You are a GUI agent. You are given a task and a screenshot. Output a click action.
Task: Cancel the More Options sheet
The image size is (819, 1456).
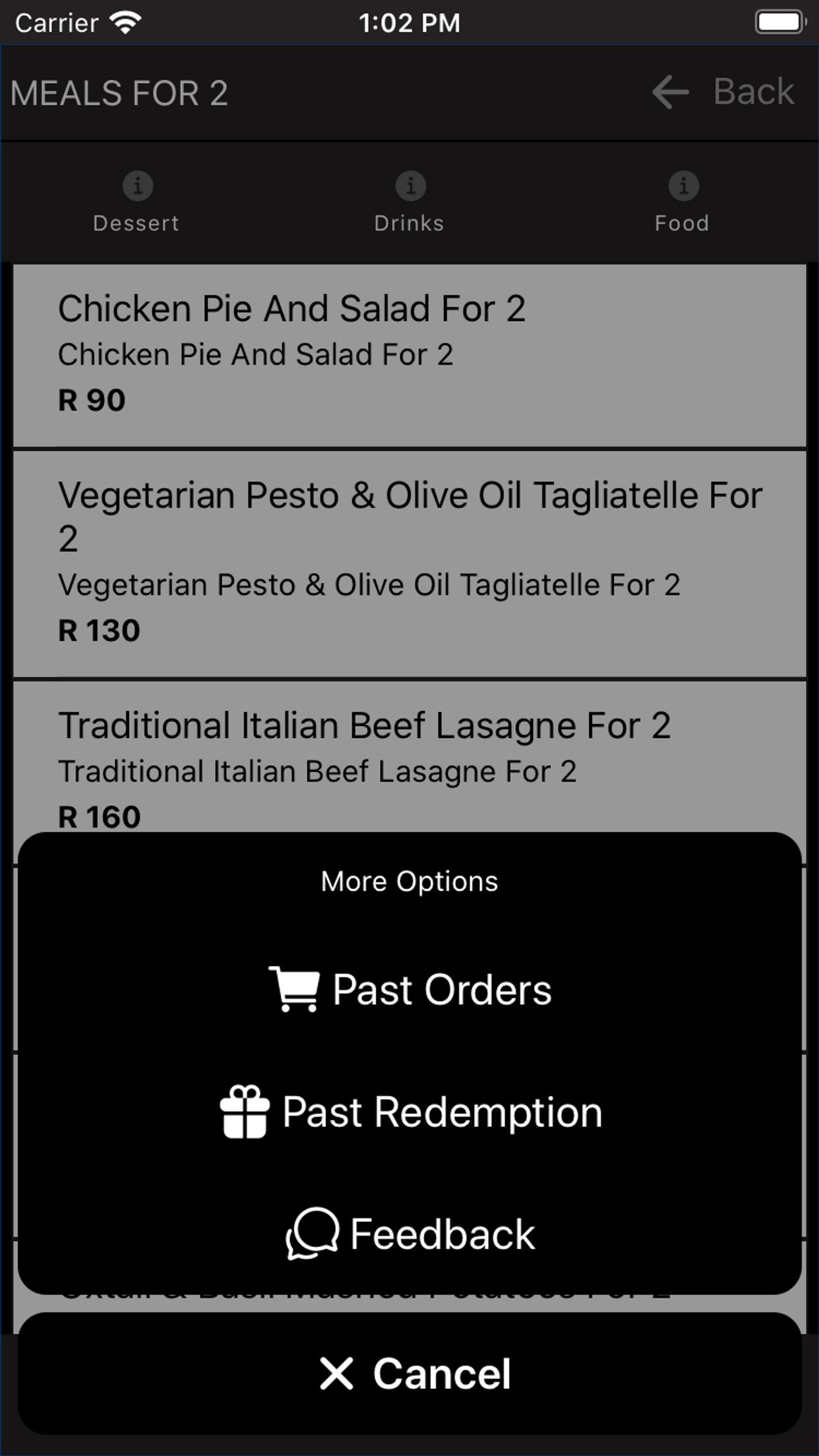click(x=409, y=1373)
